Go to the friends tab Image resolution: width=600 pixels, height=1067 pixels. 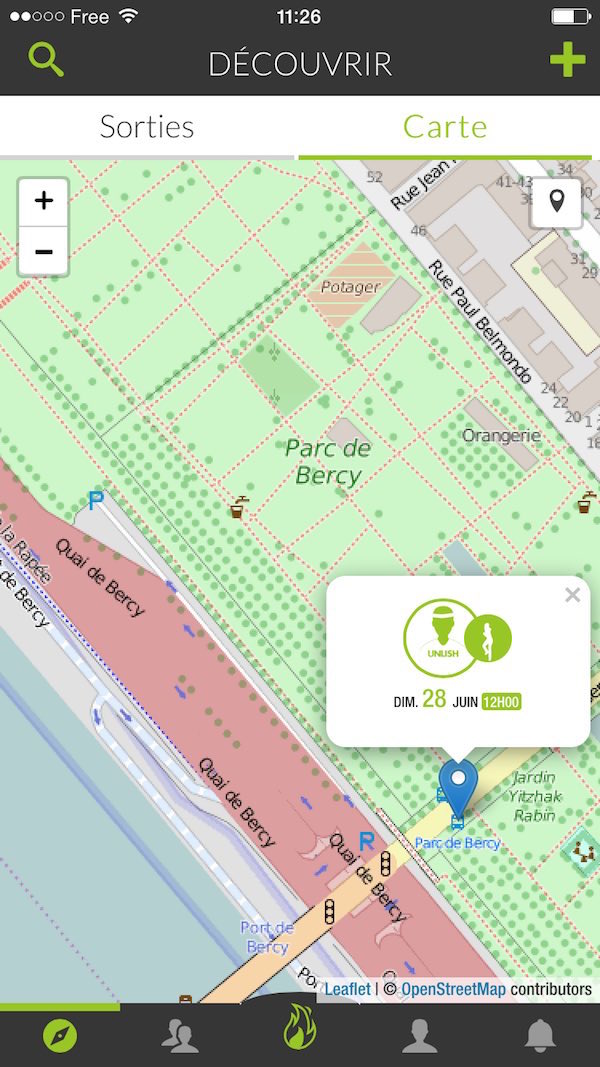[x=180, y=1036]
